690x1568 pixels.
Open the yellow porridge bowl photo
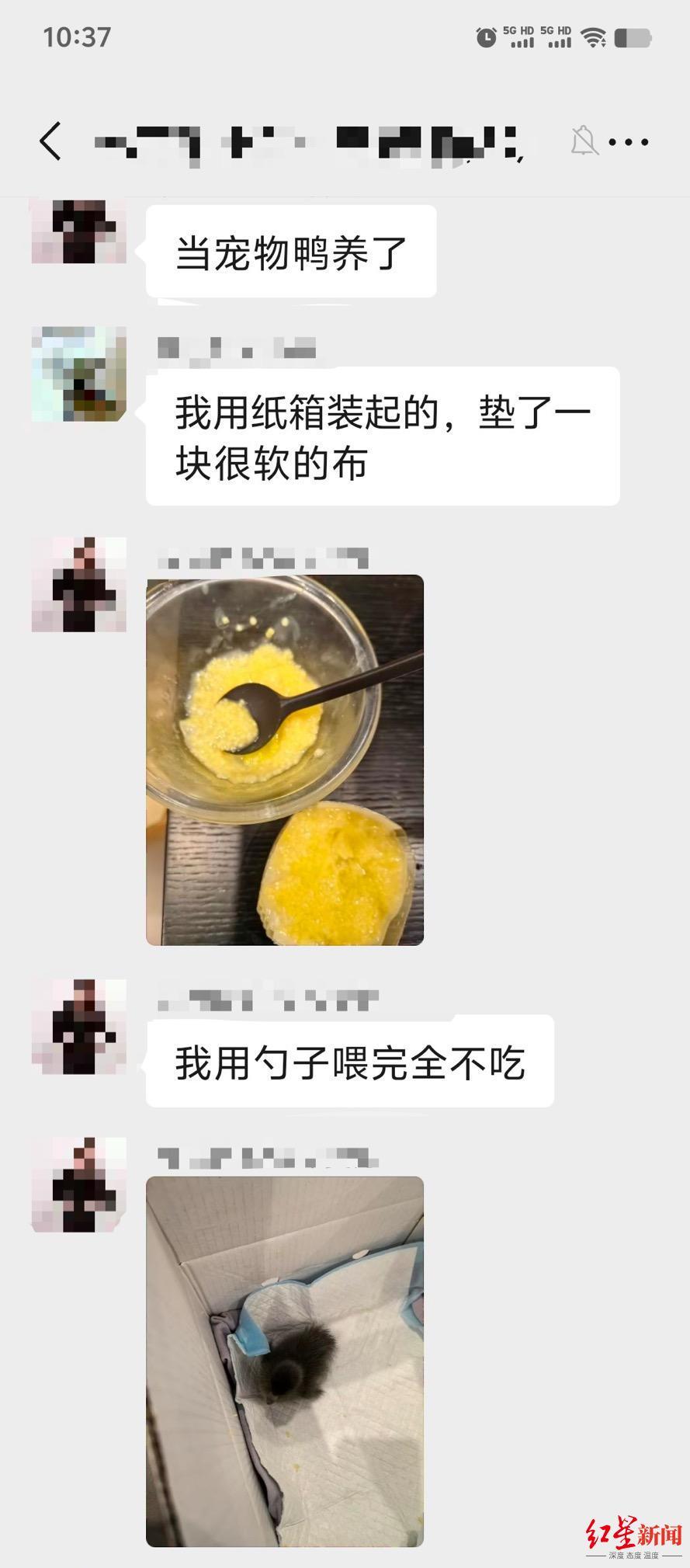[285, 760]
